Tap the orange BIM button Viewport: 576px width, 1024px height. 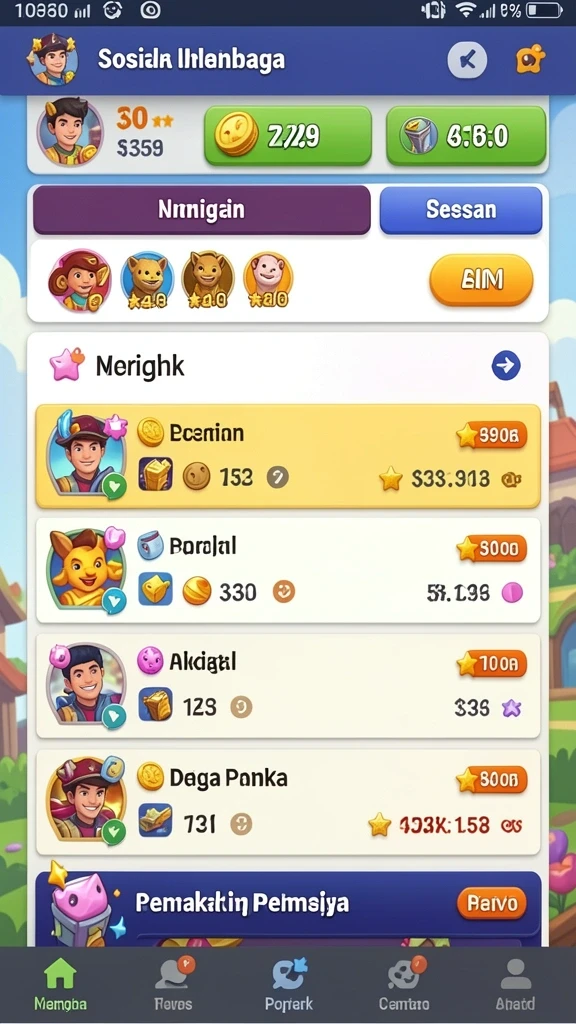481,280
